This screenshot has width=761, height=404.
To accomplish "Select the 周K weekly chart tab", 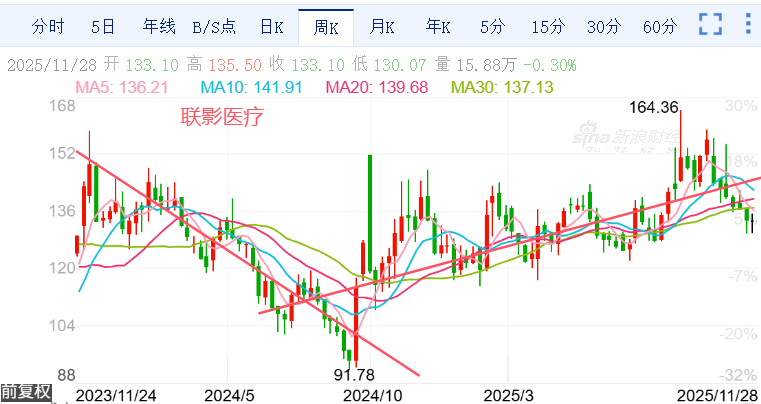I will click(326, 26).
